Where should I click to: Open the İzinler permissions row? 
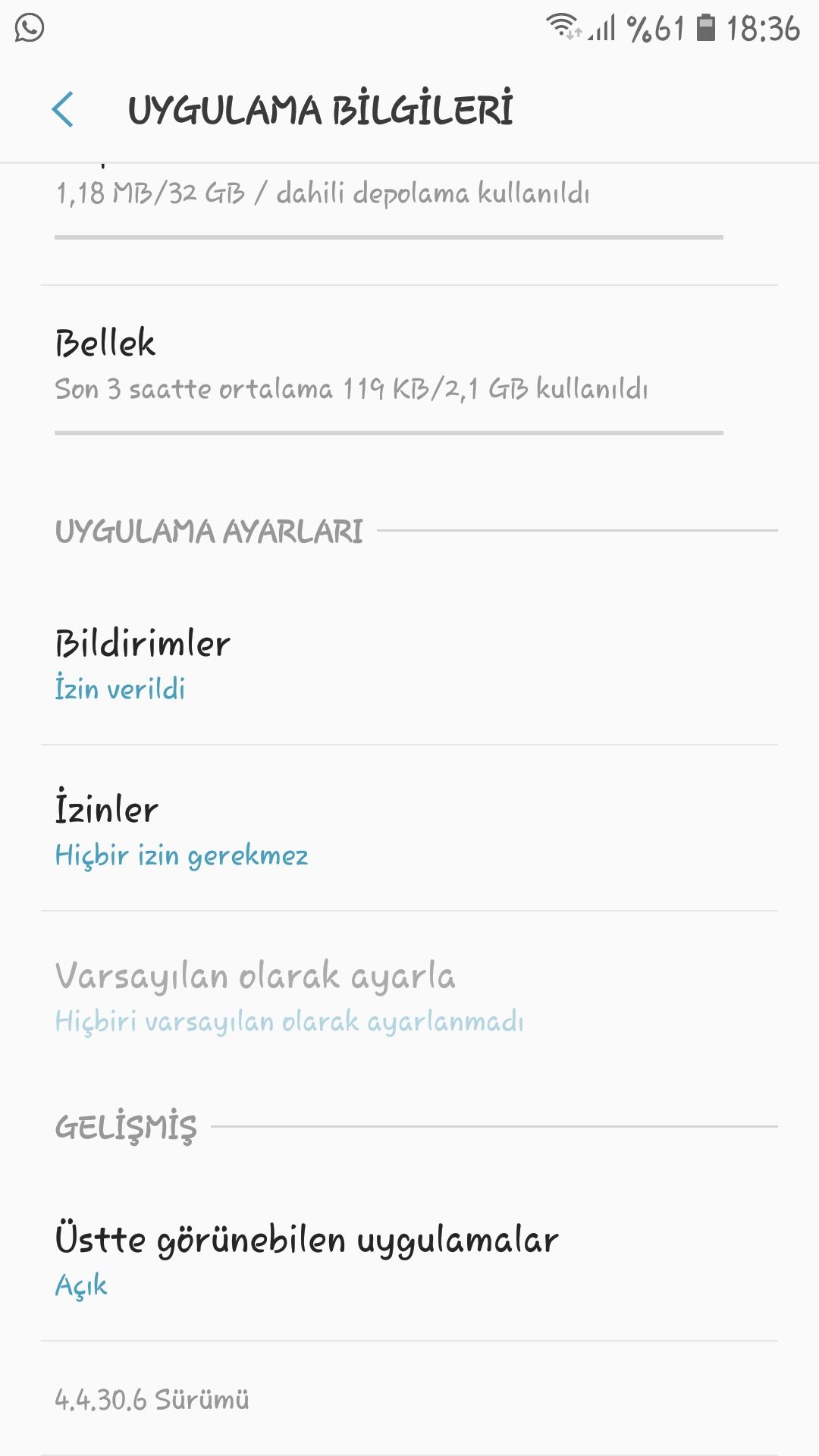(x=409, y=830)
